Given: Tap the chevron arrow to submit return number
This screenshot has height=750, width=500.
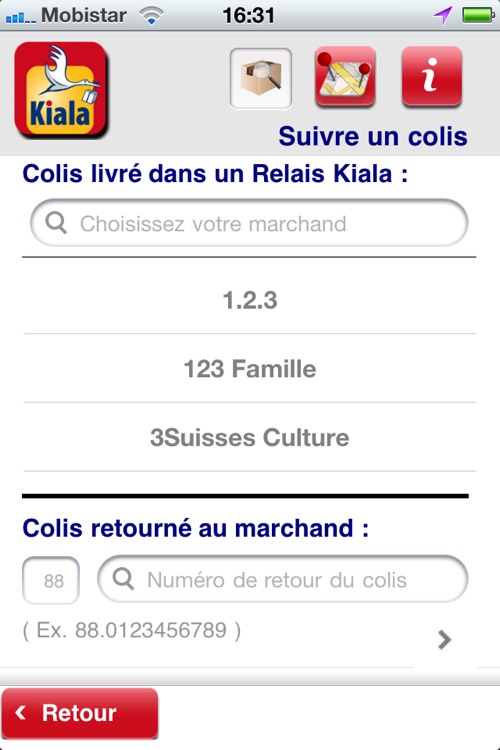Looking at the screenshot, I should (444, 640).
